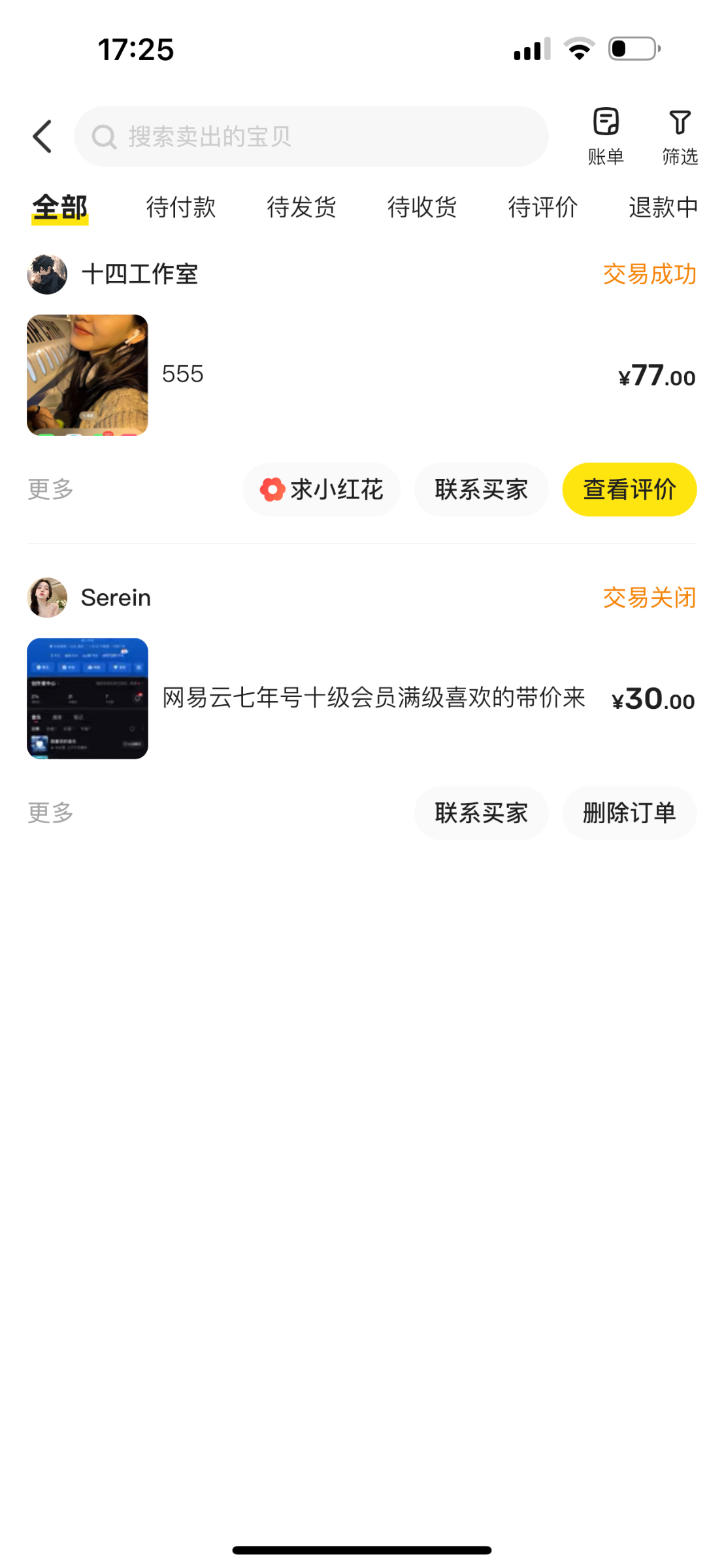
Task: Switch to the 待发货 tab
Action: pos(301,208)
